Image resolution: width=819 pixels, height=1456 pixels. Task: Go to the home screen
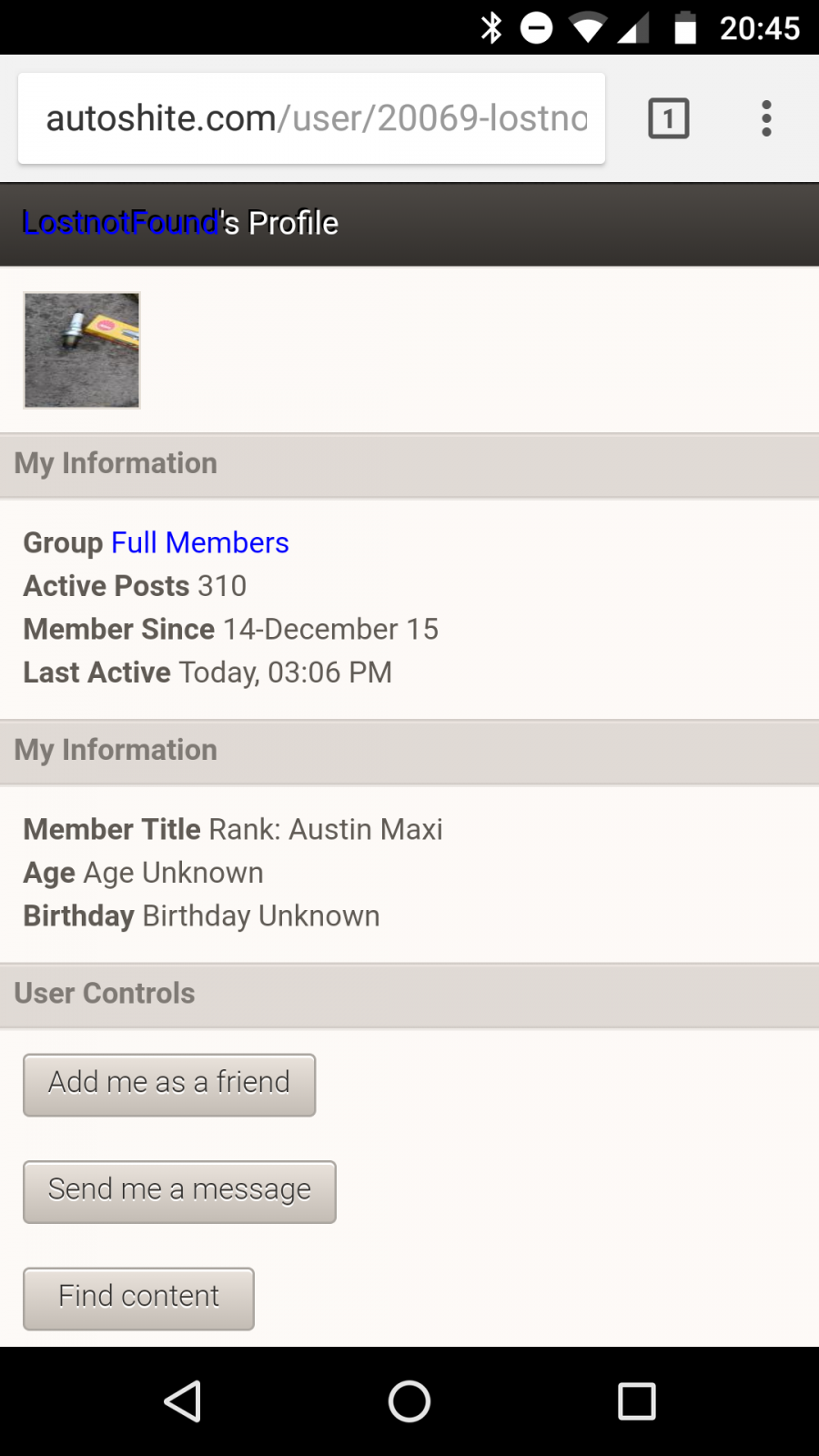tap(409, 1401)
